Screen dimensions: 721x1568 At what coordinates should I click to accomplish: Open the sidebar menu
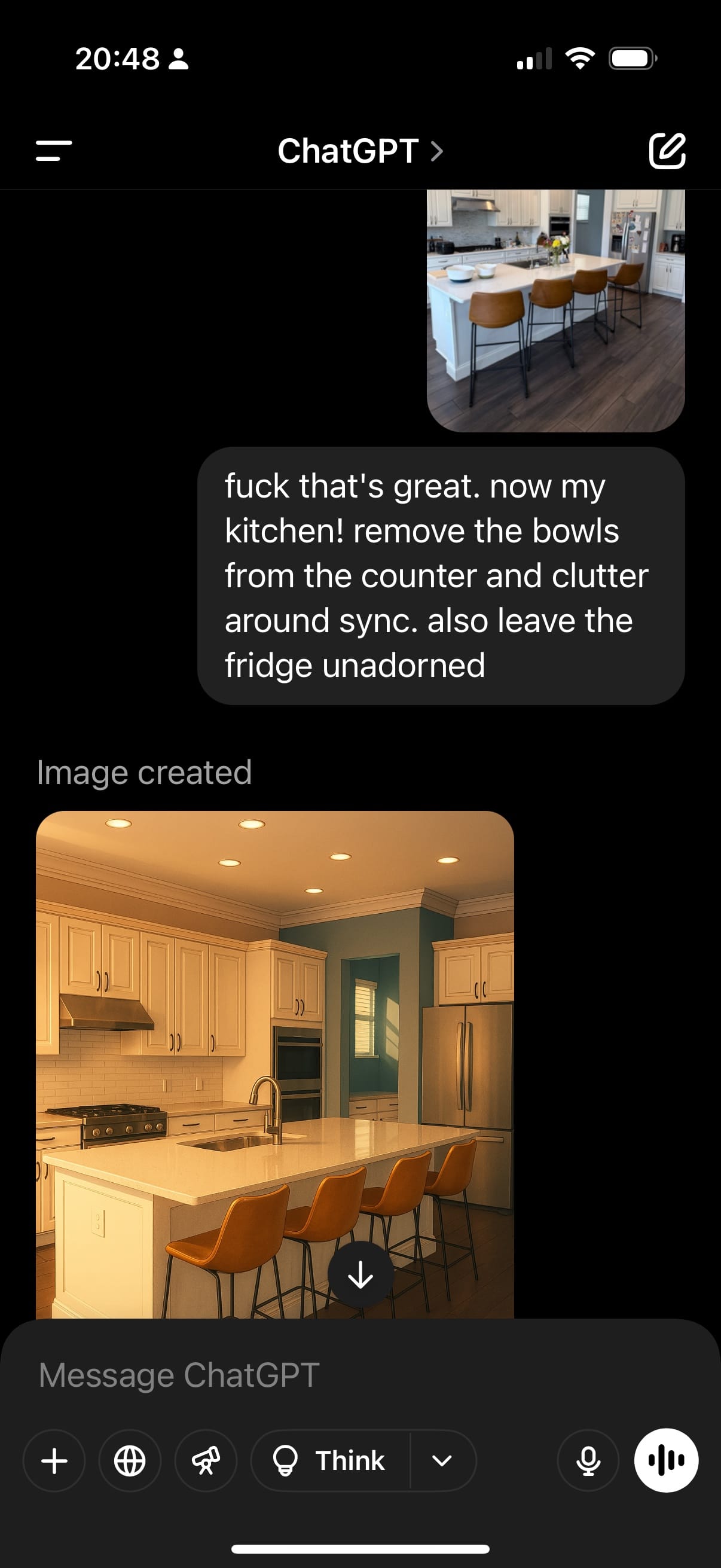54,150
